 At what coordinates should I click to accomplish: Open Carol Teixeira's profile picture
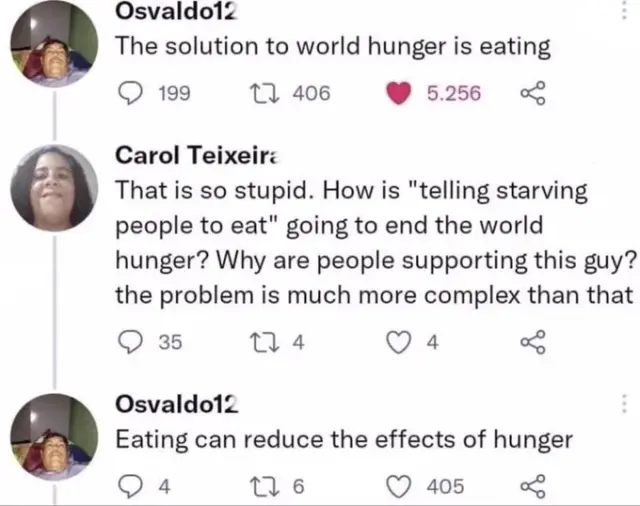(x=54, y=187)
